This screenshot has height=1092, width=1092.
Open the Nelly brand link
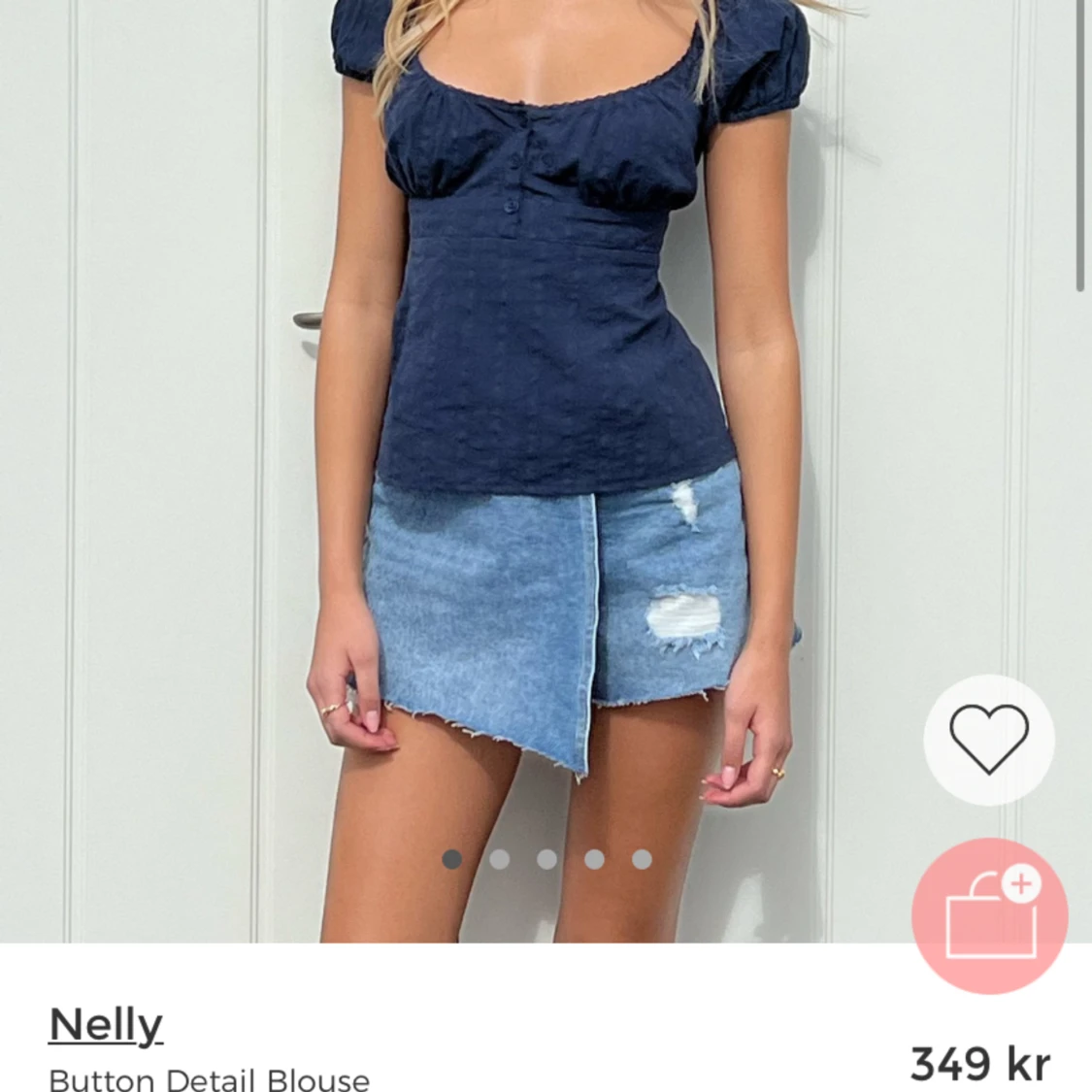106,1025
